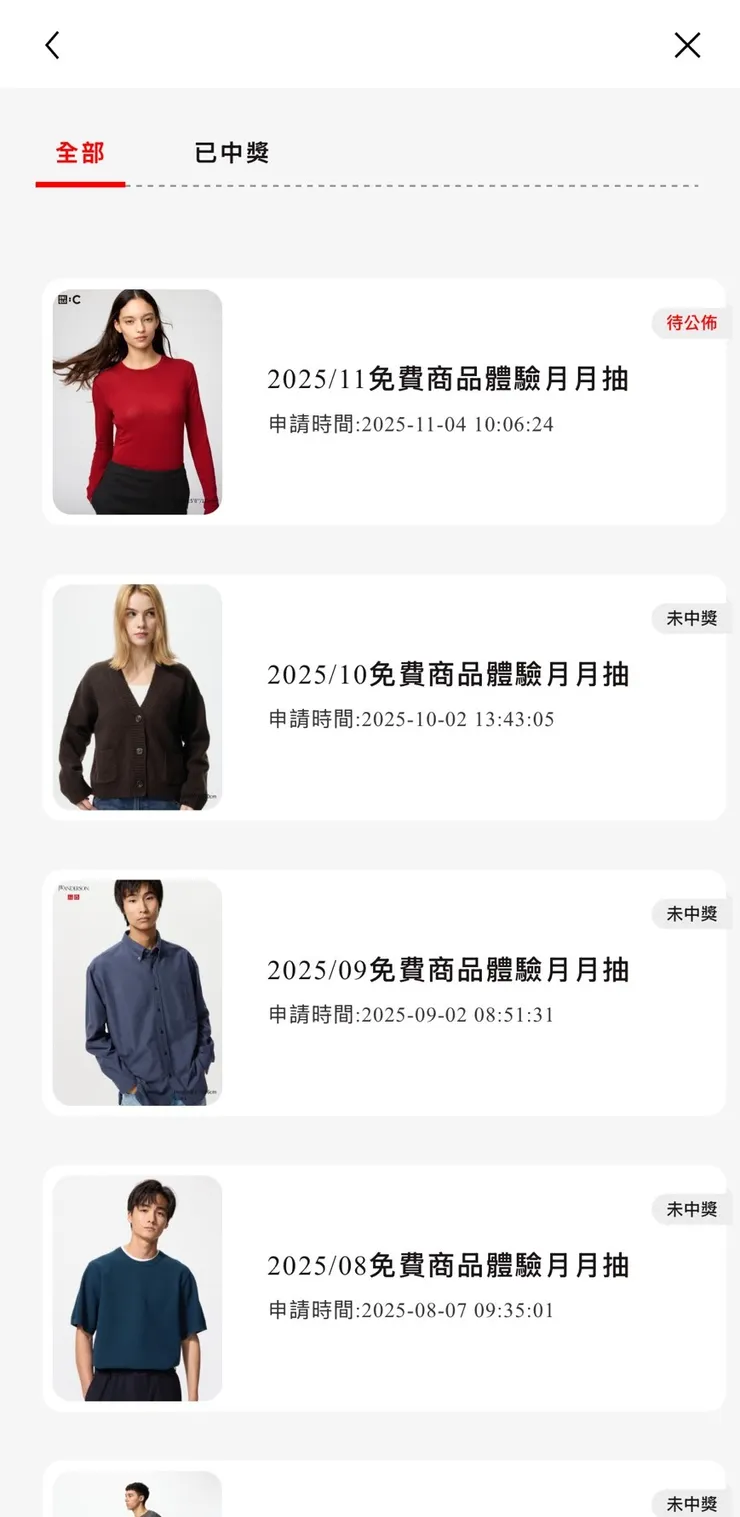Tap the 未中獎 badge on the September entry
This screenshot has height=1517, width=740.
click(691, 913)
